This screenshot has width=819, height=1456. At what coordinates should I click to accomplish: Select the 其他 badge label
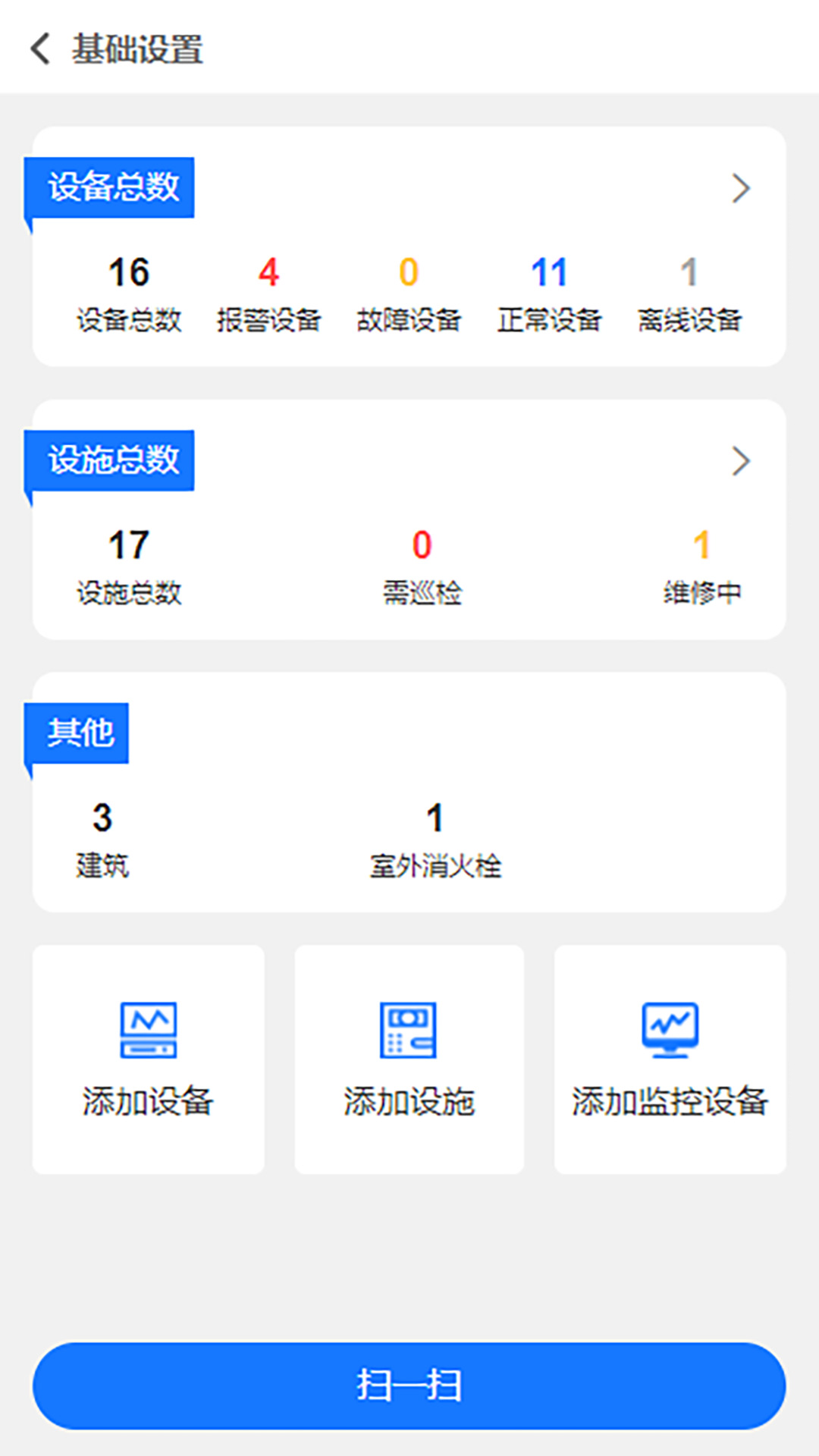[78, 732]
